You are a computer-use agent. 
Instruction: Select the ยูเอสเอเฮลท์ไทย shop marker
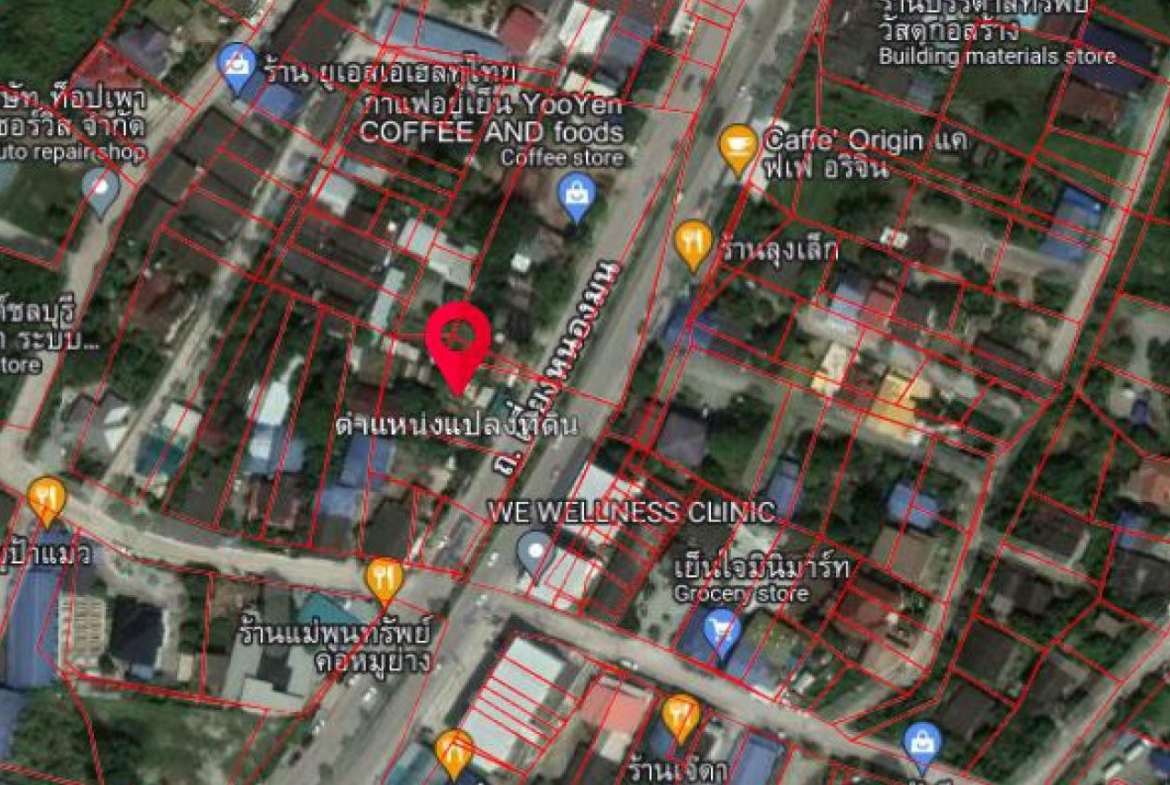point(237,66)
